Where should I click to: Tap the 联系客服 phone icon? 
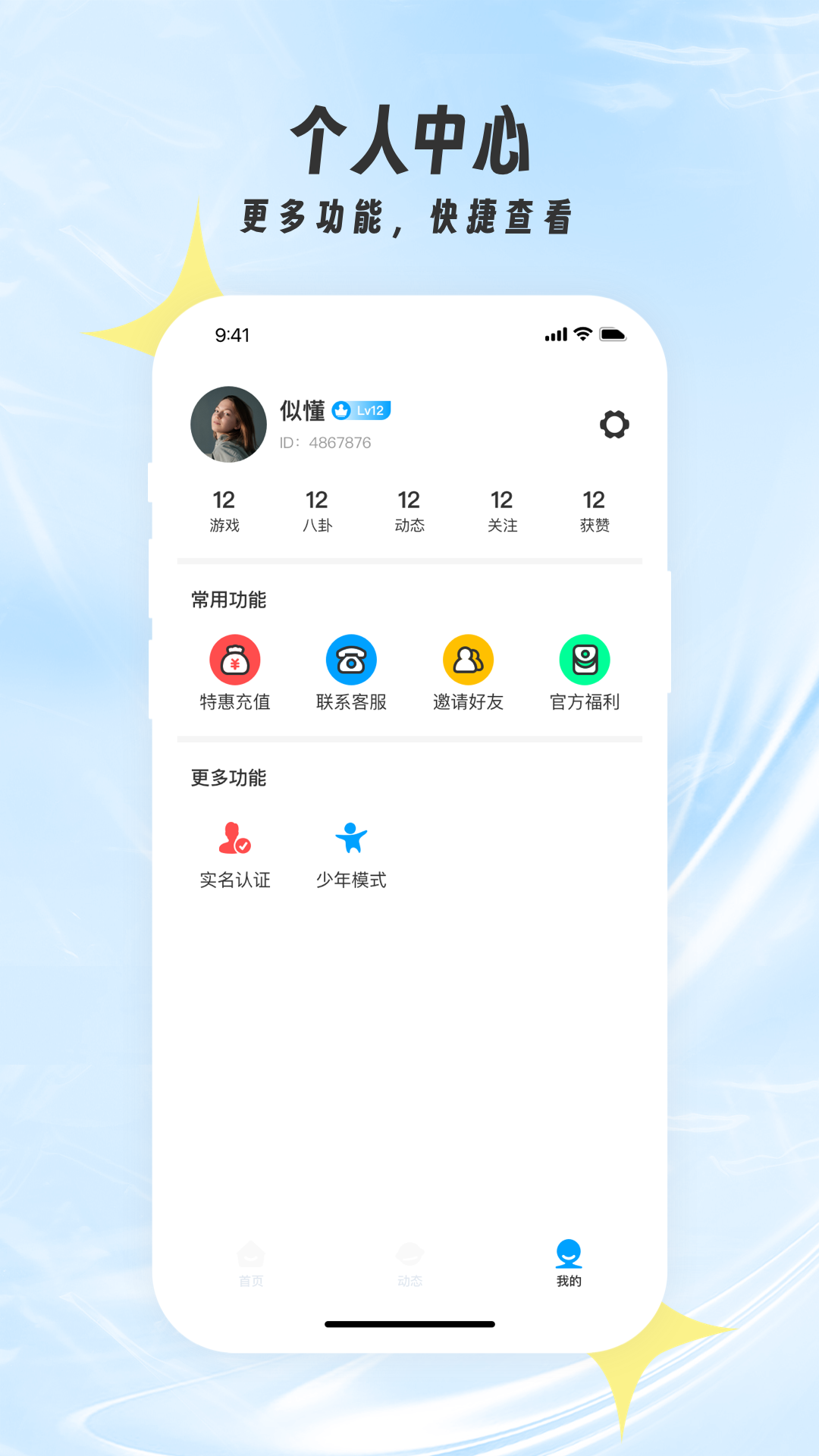350,660
